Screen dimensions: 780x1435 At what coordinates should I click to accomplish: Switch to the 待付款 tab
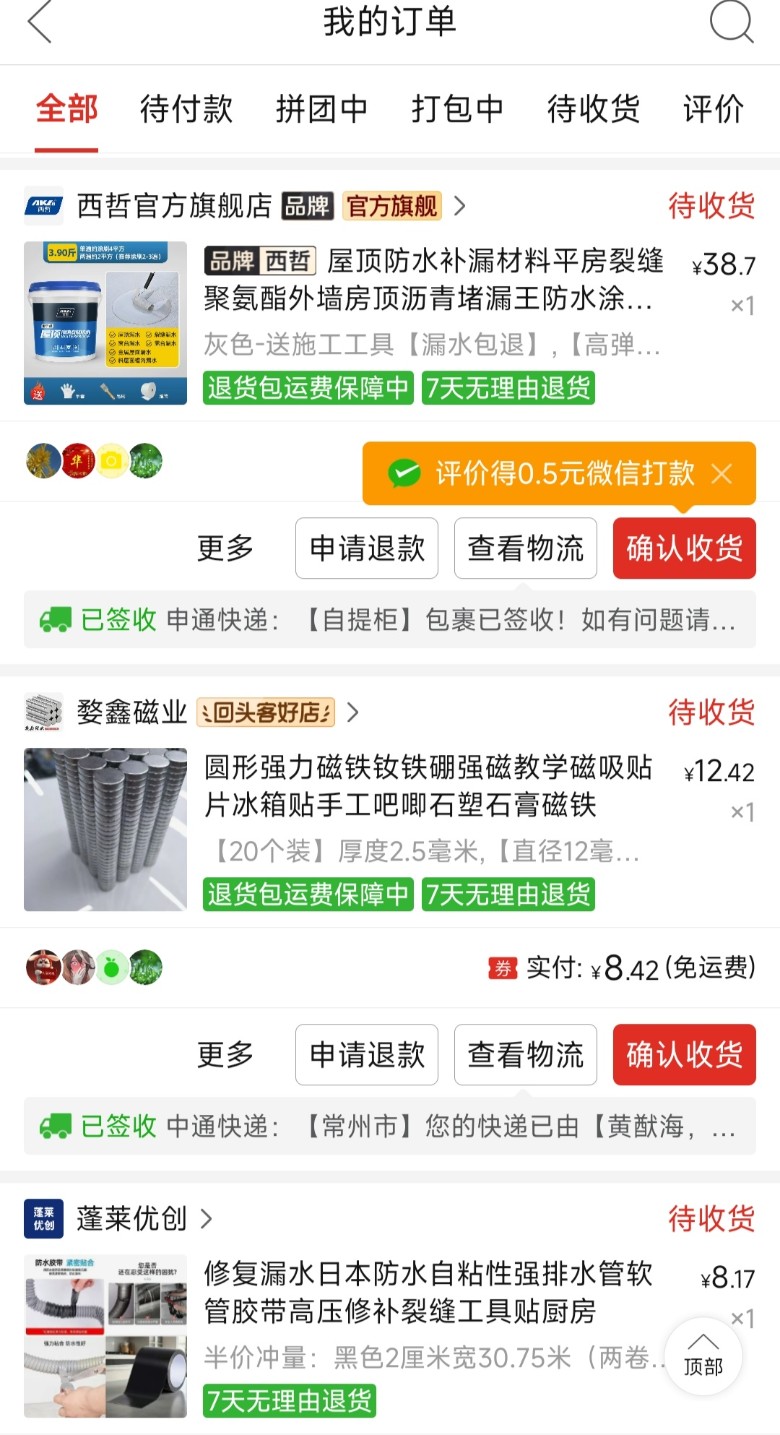[186, 109]
